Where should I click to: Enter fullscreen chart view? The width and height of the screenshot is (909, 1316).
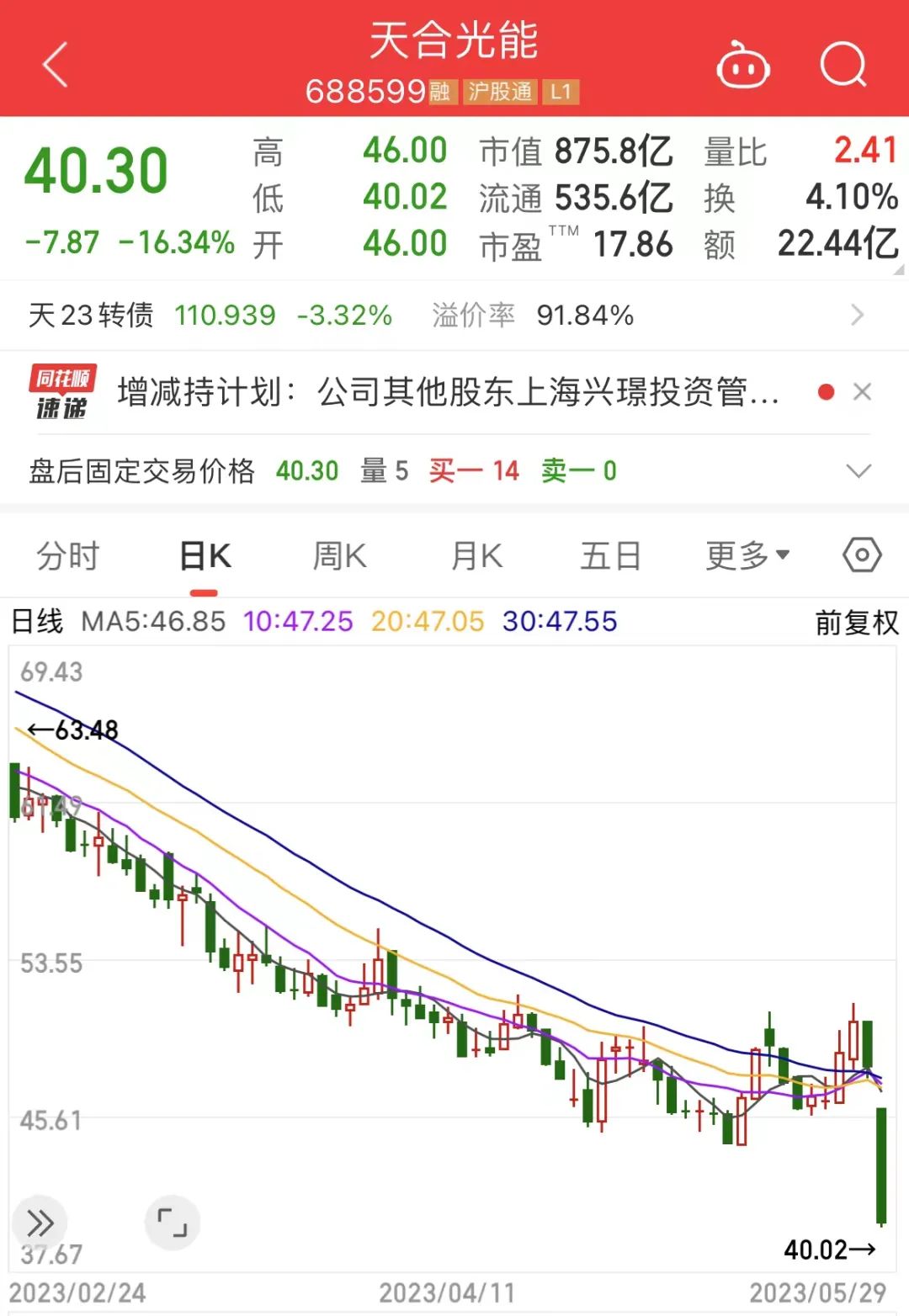pyautogui.click(x=173, y=1222)
